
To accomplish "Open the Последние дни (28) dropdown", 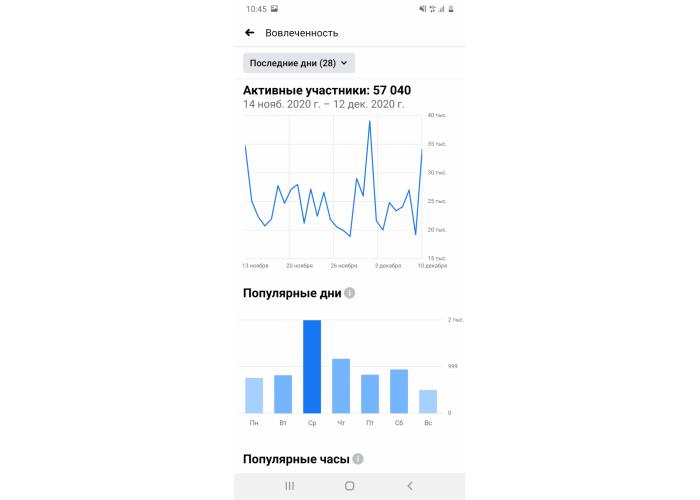I will (298, 63).
